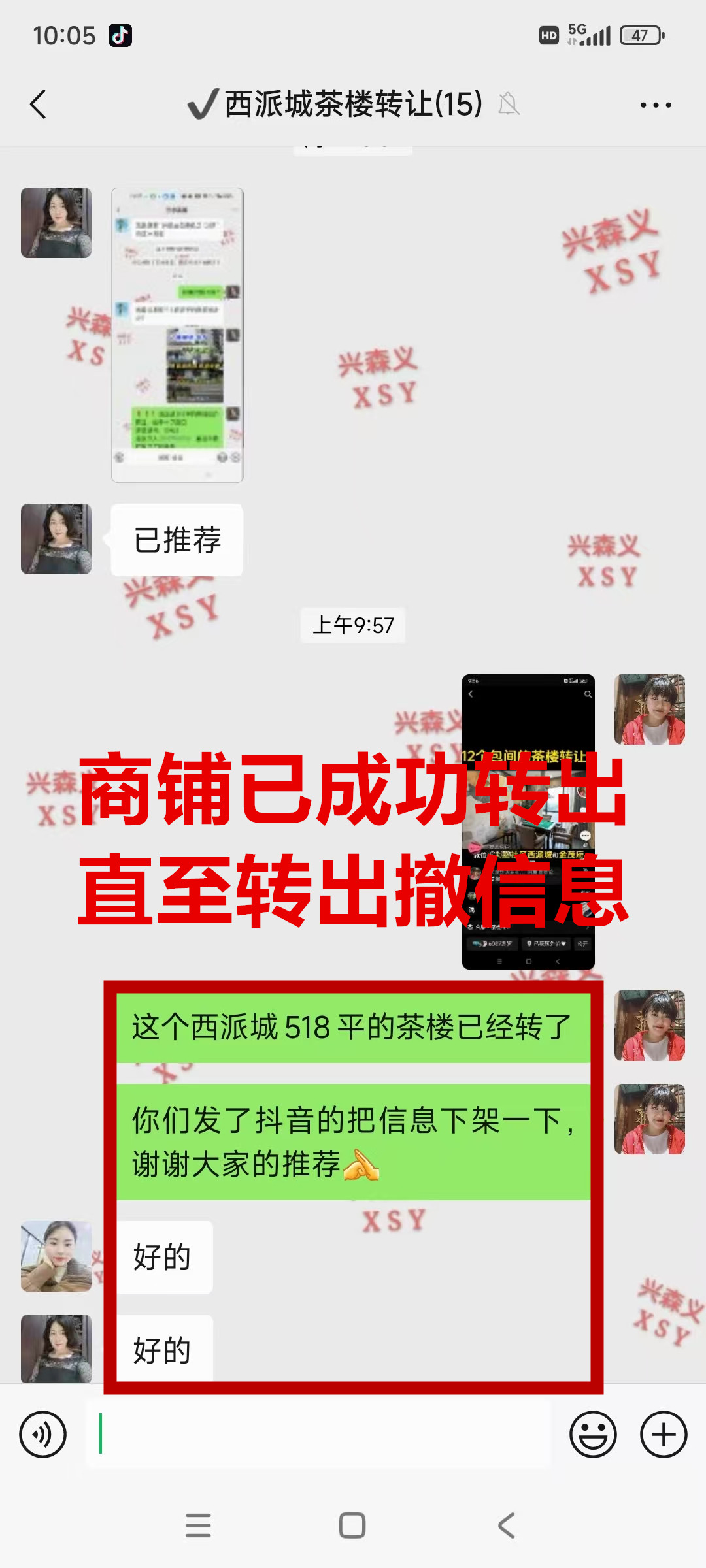This screenshot has height=1568, width=706.
Task: Tap the system home button
Action: point(352,1526)
